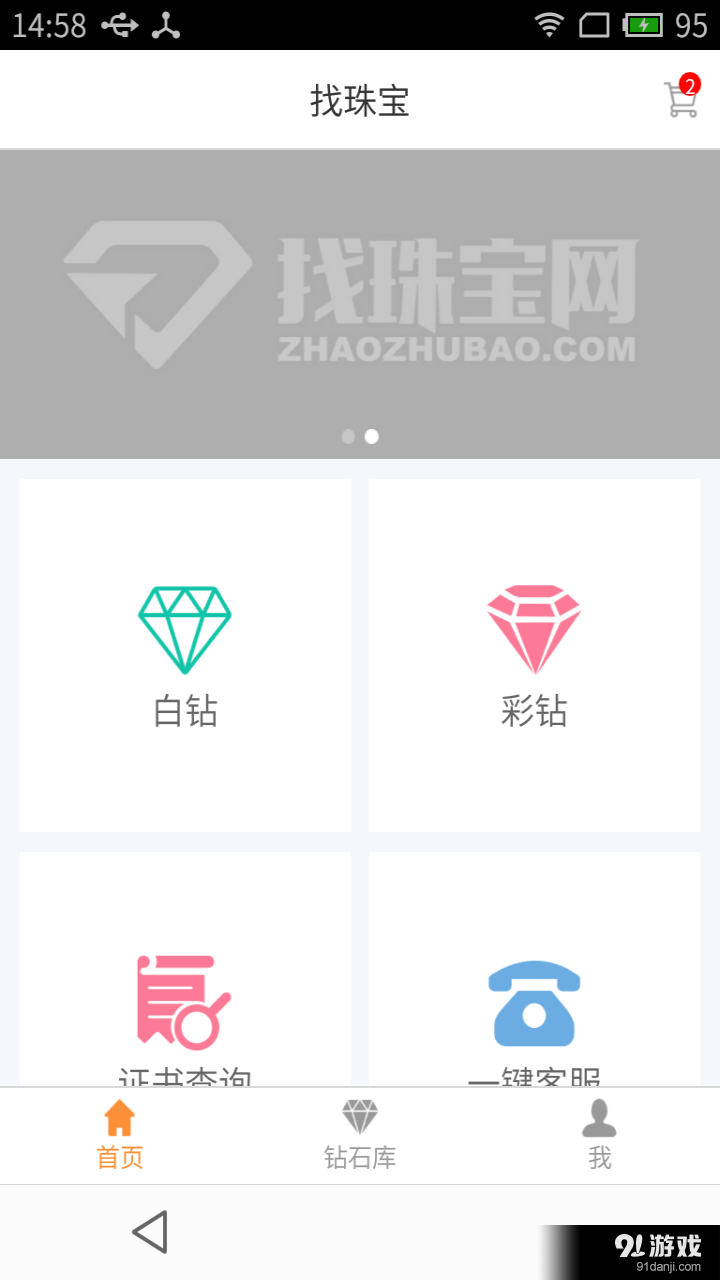The image size is (720, 1280).
Task: Open the shopping cart with 2 items
Action: 680,100
